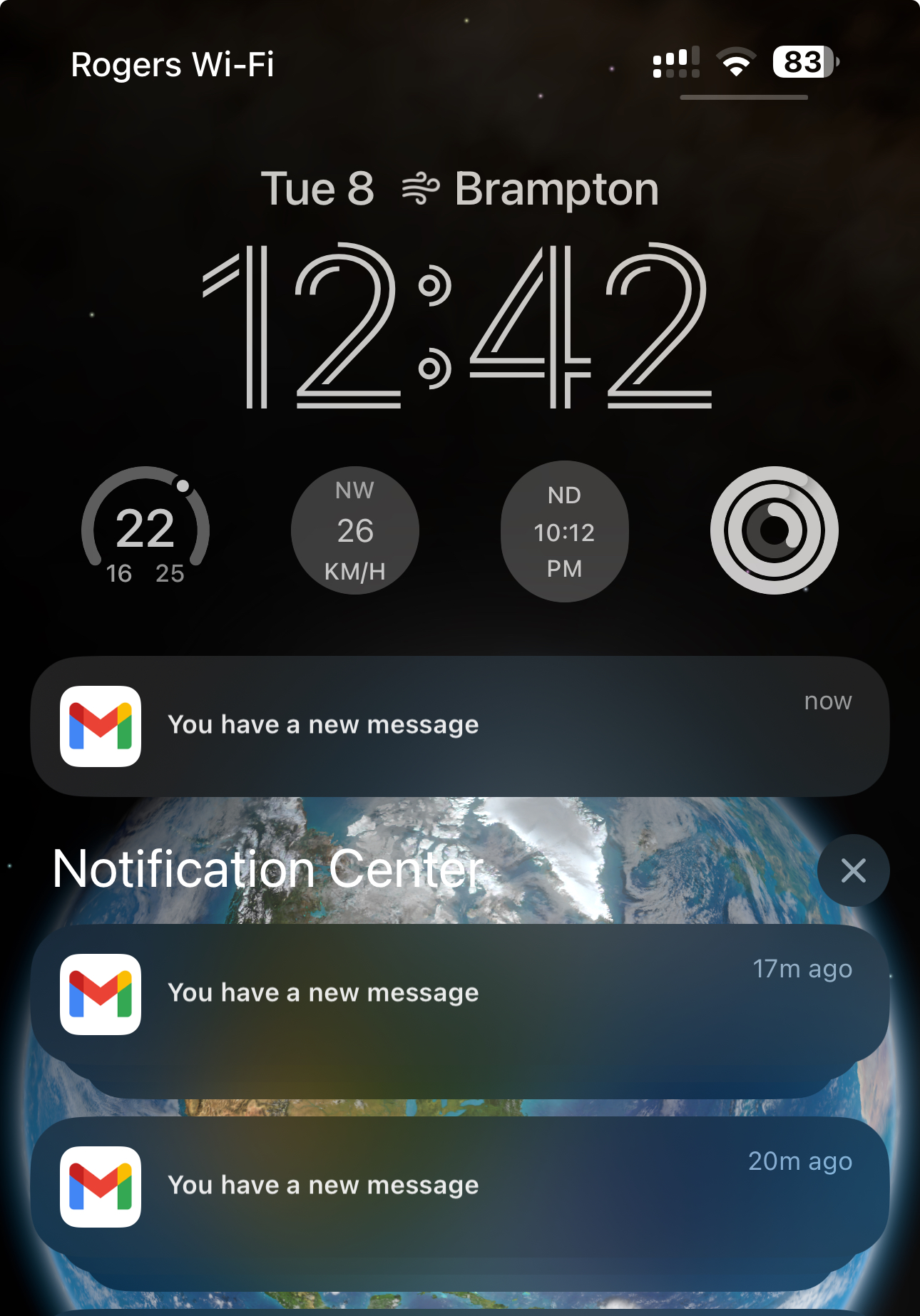The width and height of the screenshot is (920, 1316).
Task: Open the Gmail notification from 20m ago
Action: click(460, 1186)
